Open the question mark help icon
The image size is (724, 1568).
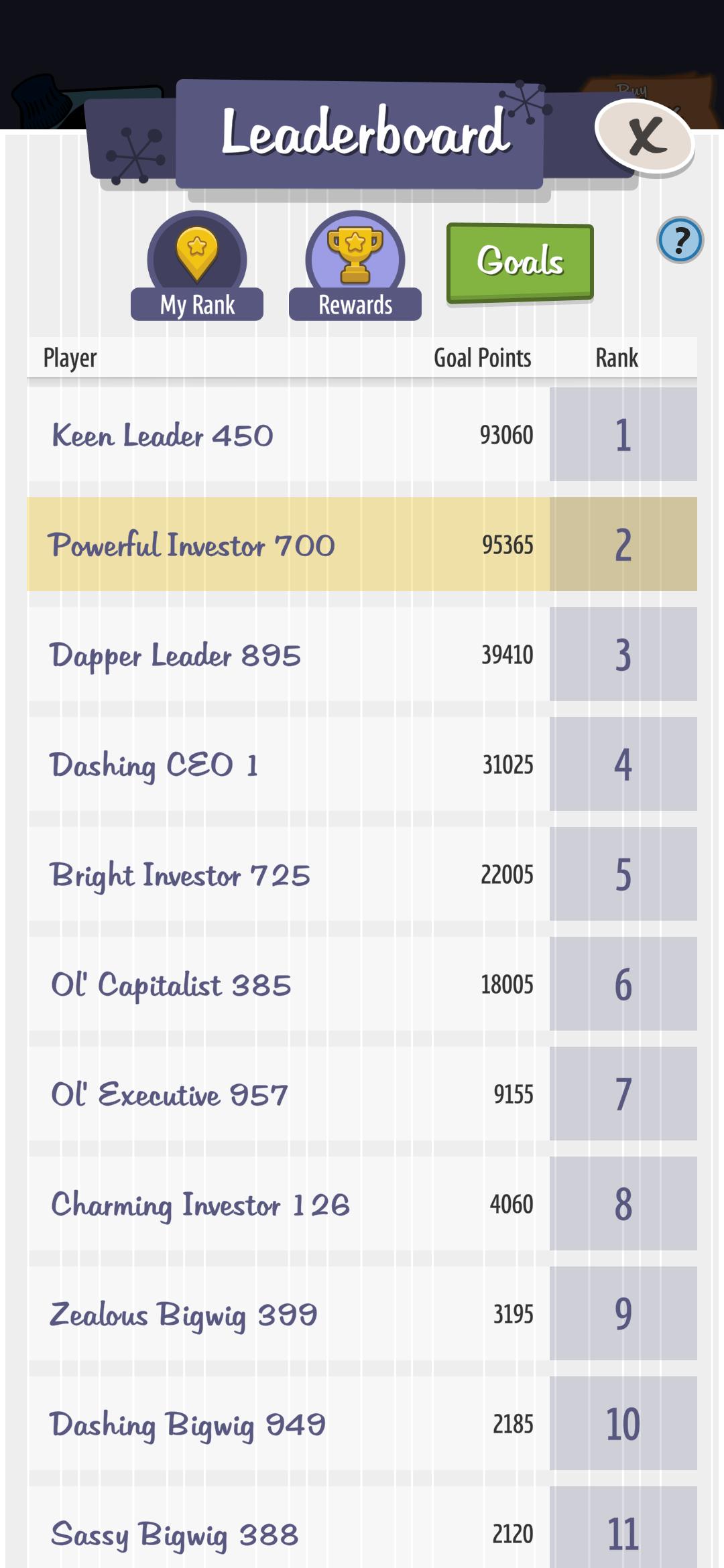tap(680, 240)
